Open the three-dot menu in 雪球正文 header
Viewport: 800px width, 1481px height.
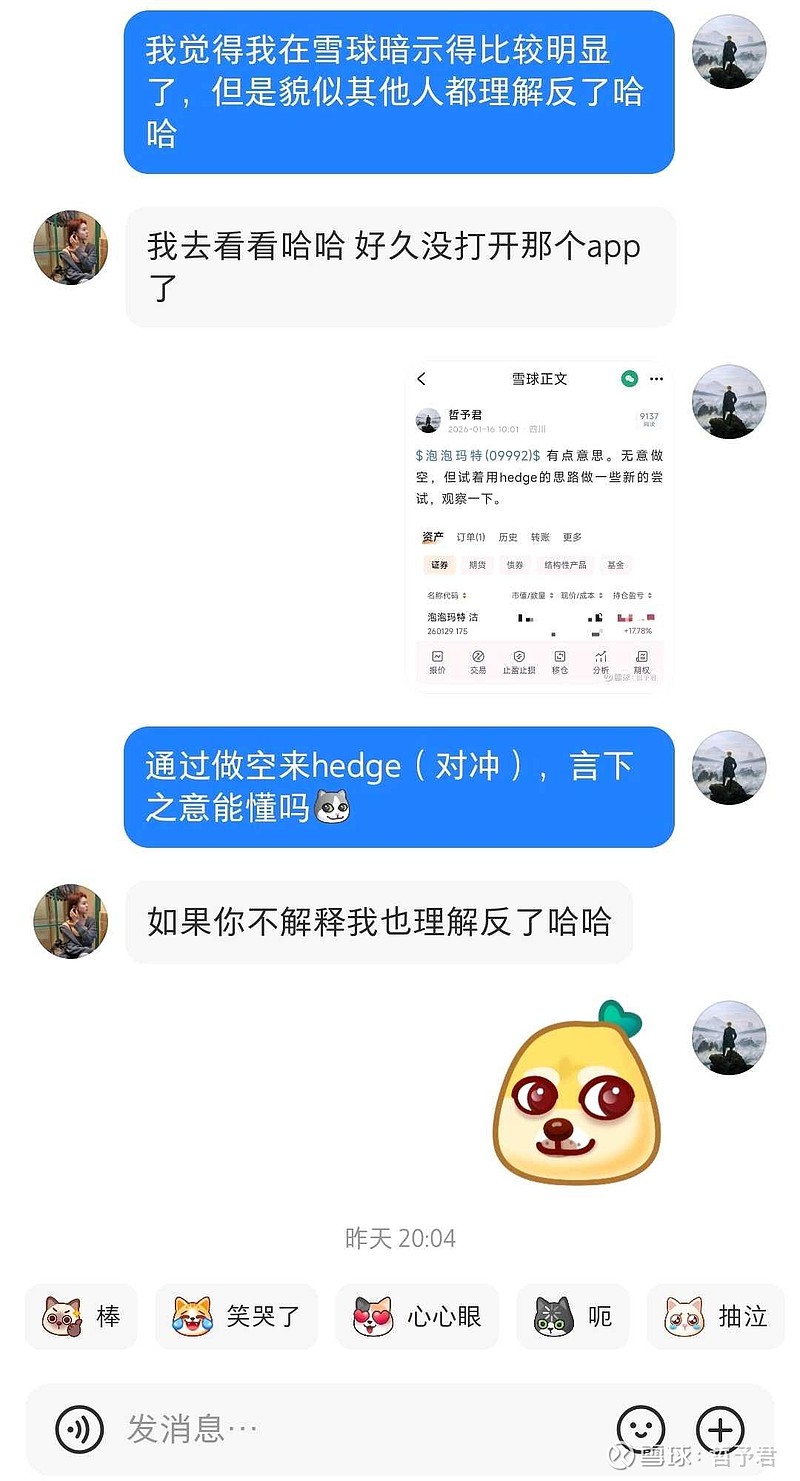[x=657, y=378]
